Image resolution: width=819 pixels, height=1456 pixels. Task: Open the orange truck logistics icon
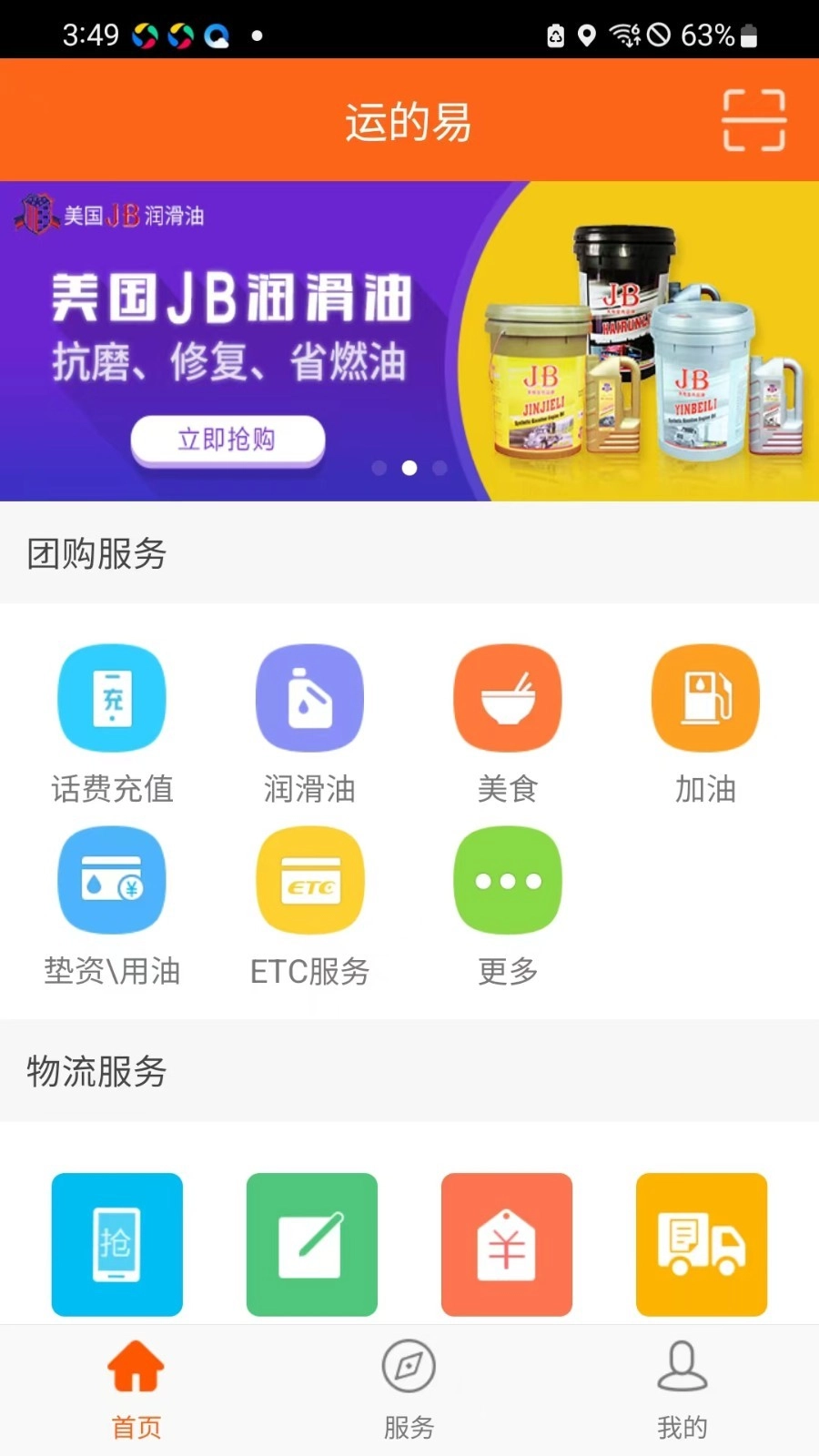pos(702,1245)
